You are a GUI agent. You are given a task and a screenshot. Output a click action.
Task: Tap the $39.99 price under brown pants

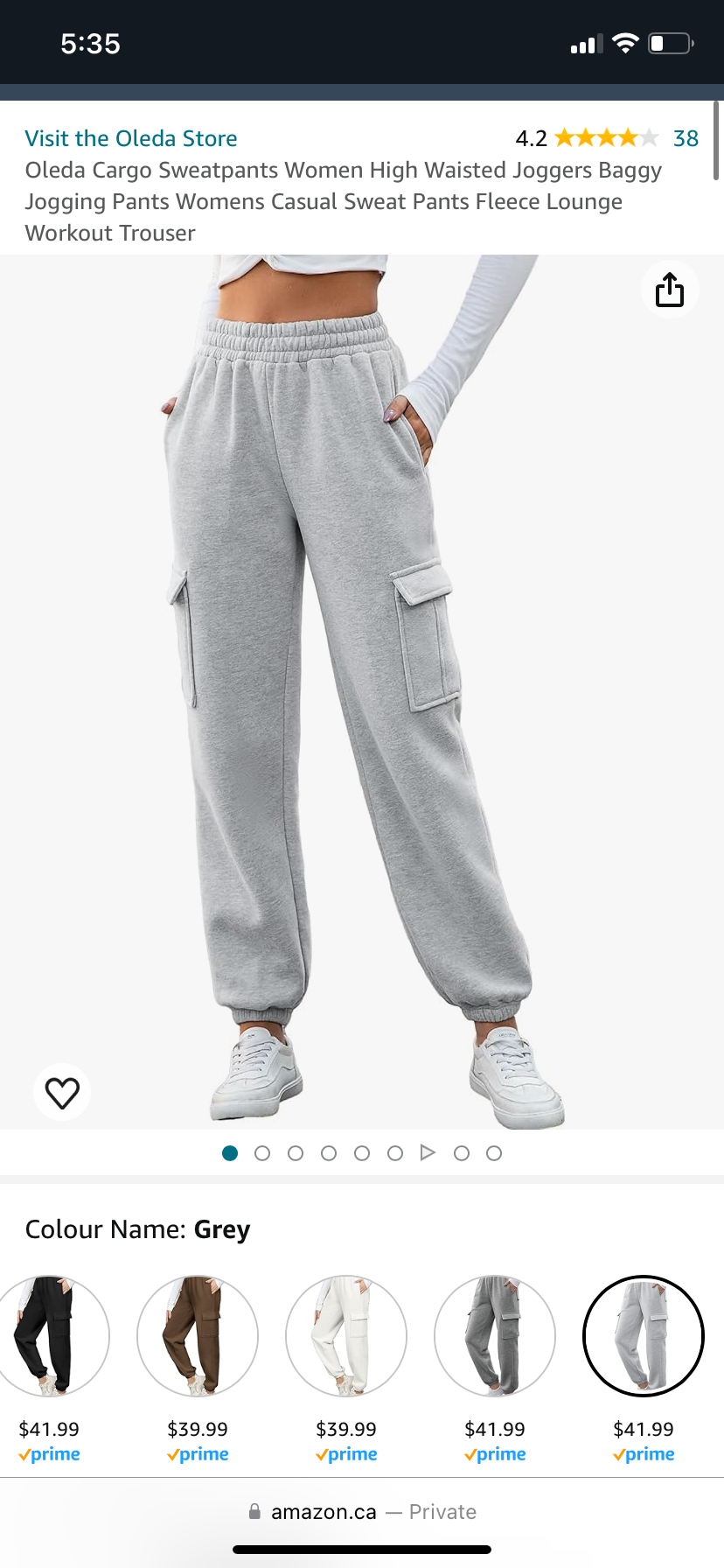[x=197, y=1428]
